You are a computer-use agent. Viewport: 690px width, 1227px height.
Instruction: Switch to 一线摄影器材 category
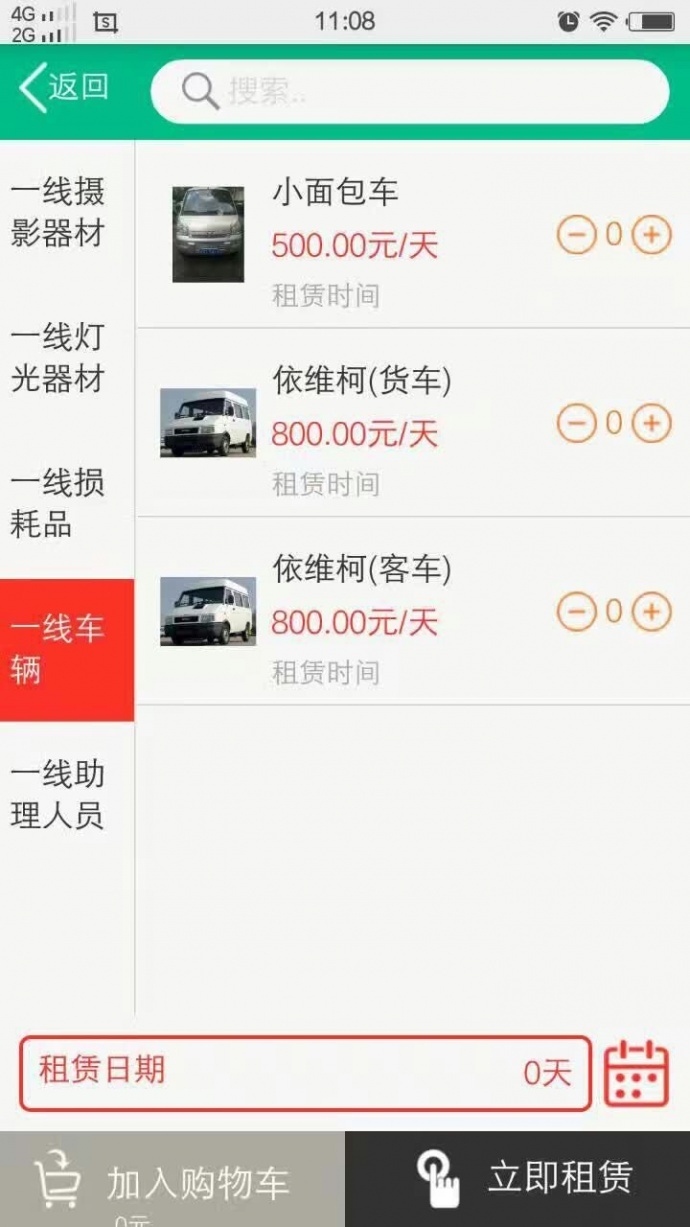click(58, 212)
